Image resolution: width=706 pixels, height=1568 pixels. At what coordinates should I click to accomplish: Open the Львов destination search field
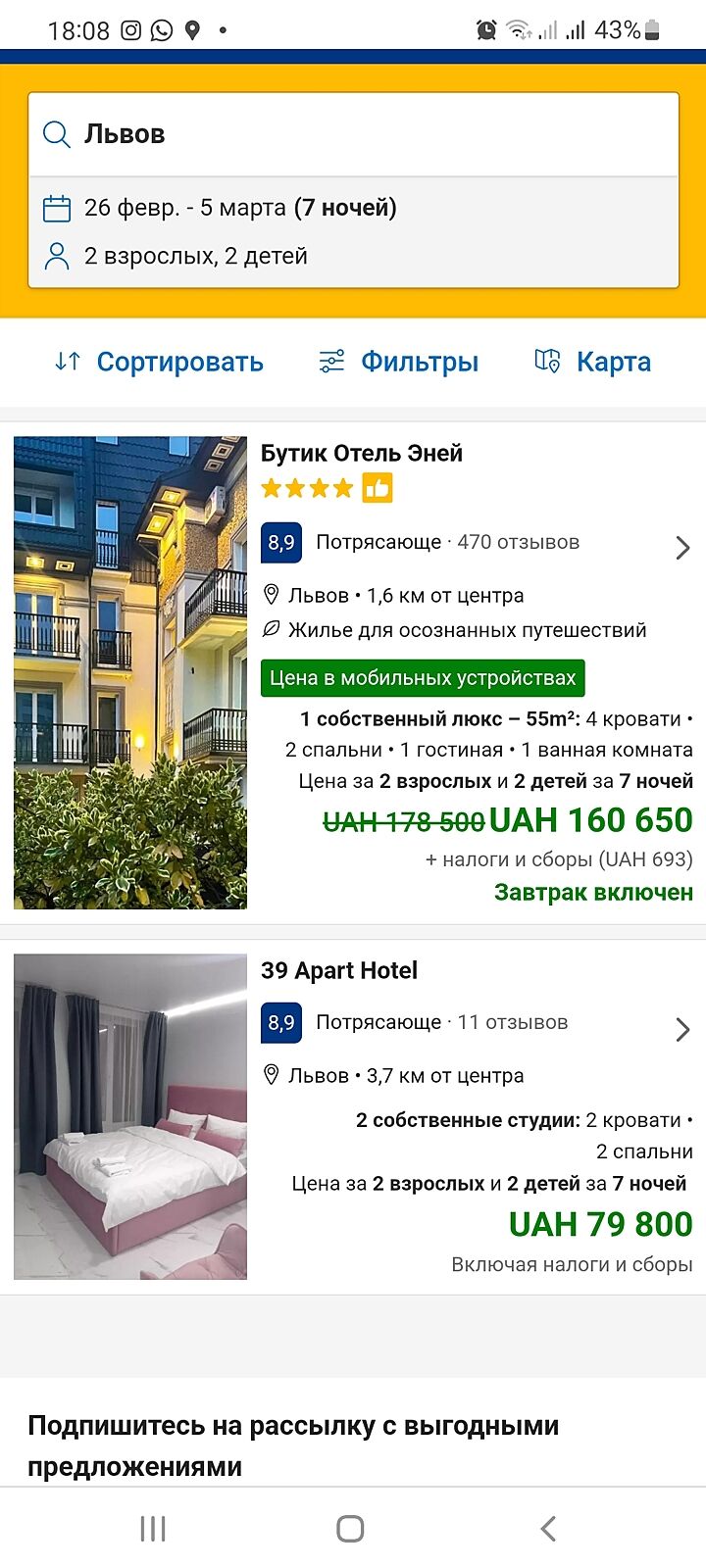pyautogui.click(x=353, y=134)
